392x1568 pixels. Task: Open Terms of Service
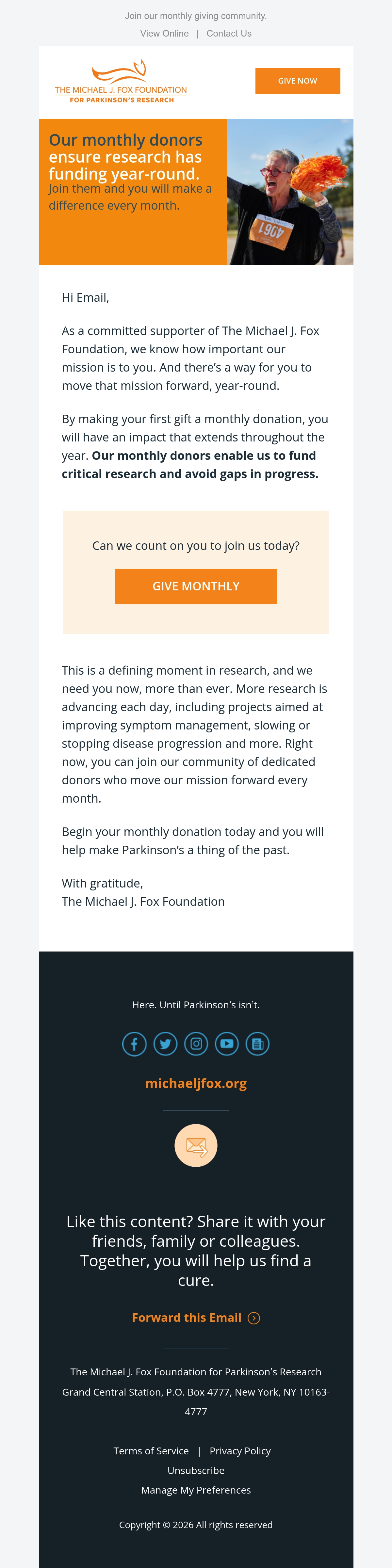151,1451
